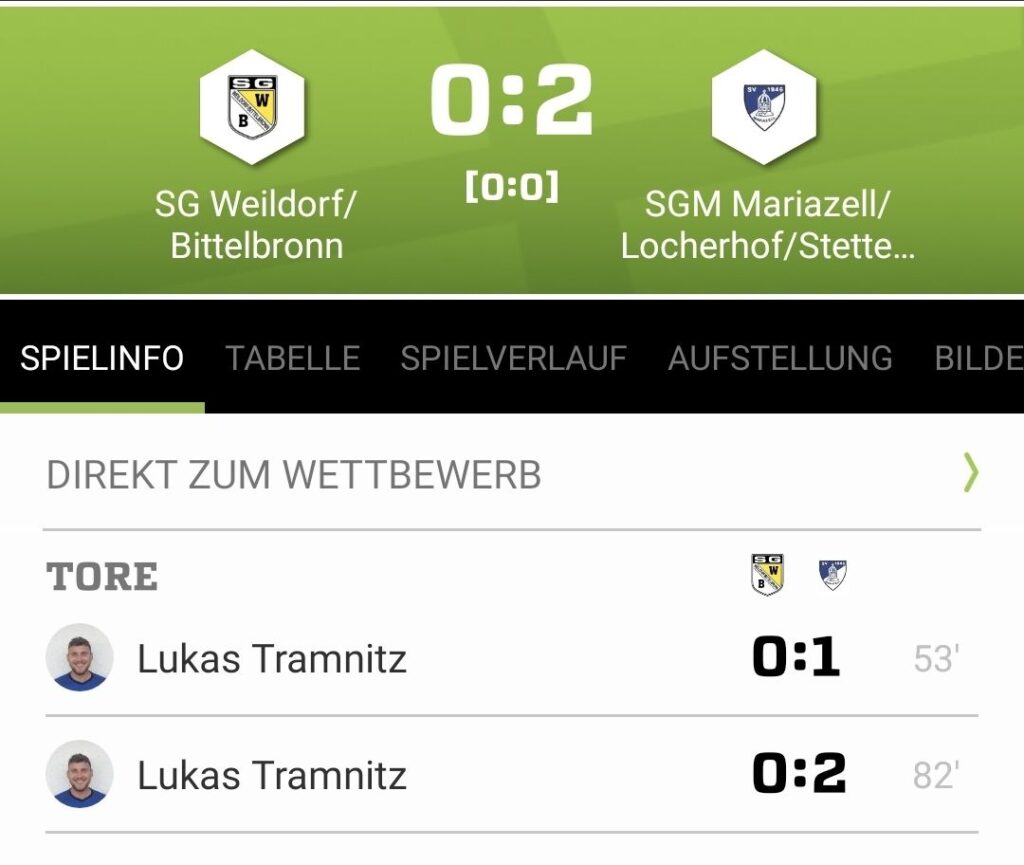Show the Aufstellung tab

click(780, 358)
